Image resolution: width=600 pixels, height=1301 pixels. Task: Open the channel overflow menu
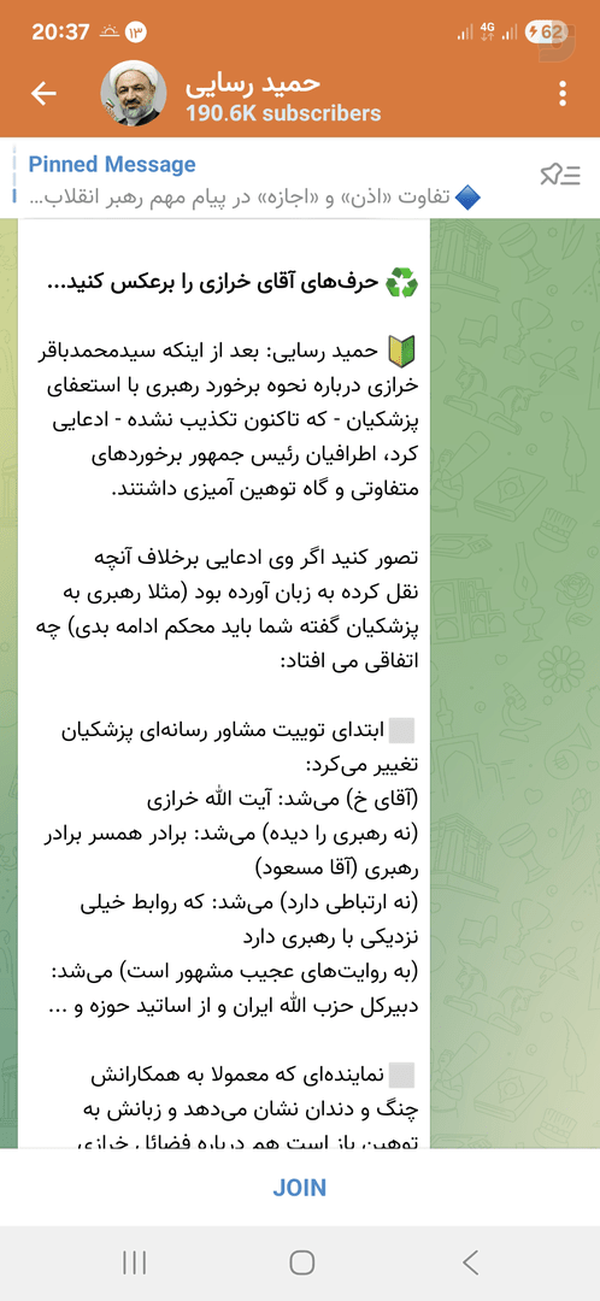[x=563, y=94]
